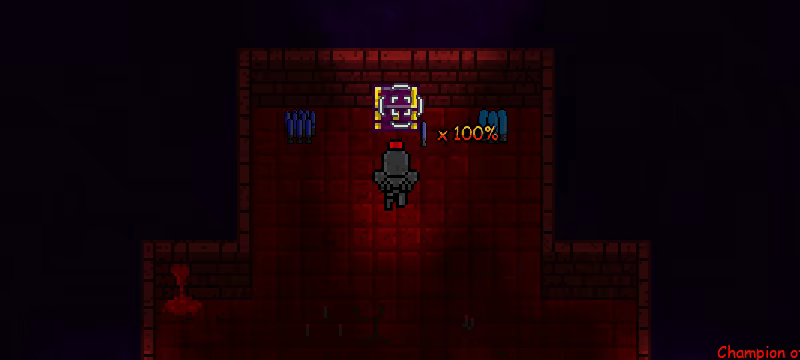
Task: Open the highlighted purple treasure chest
Action: coord(398,108)
